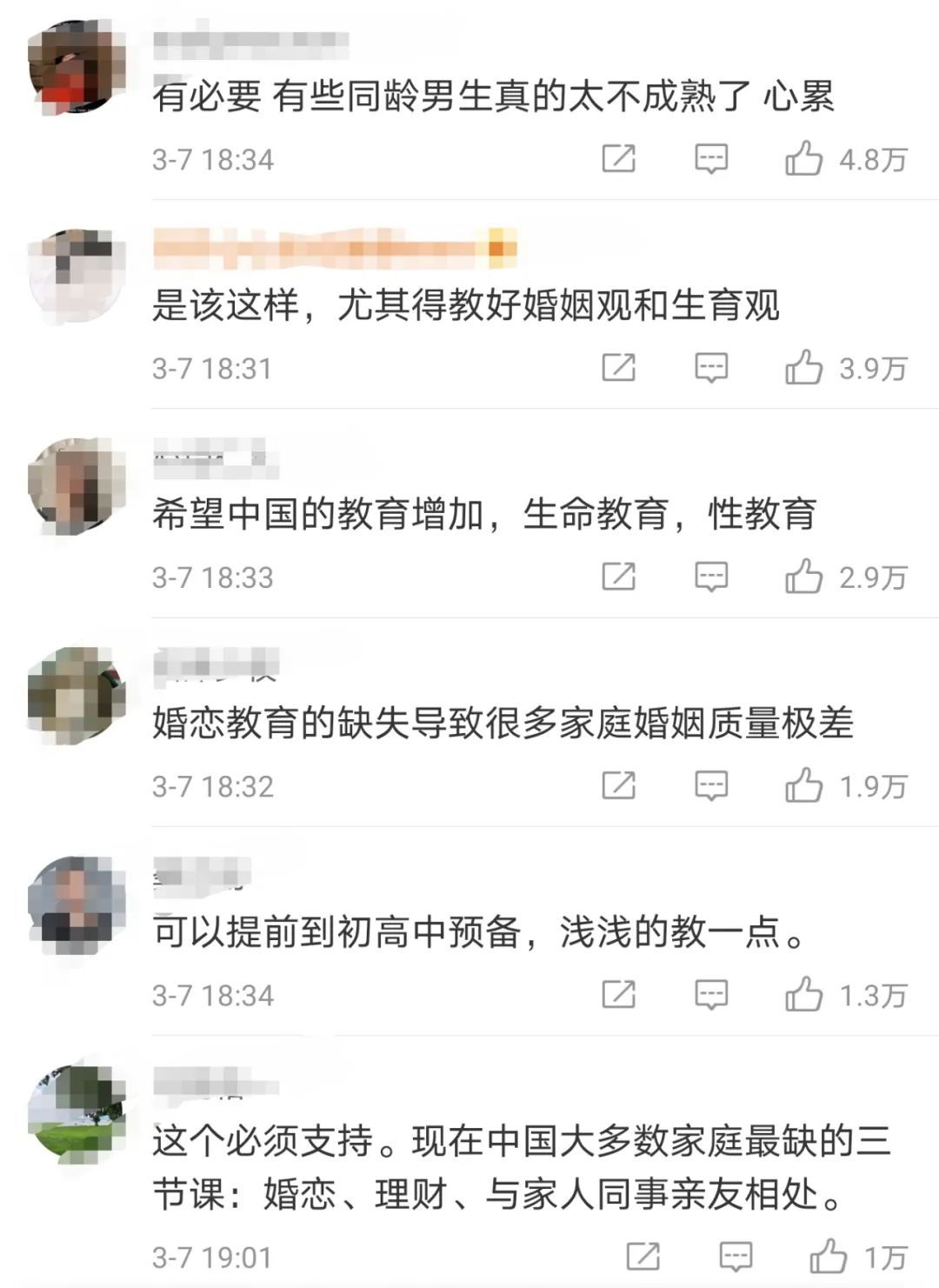Screen dimensions: 939x1288
Task: Like the 这个必须支持 comment
Action: pos(828,1257)
